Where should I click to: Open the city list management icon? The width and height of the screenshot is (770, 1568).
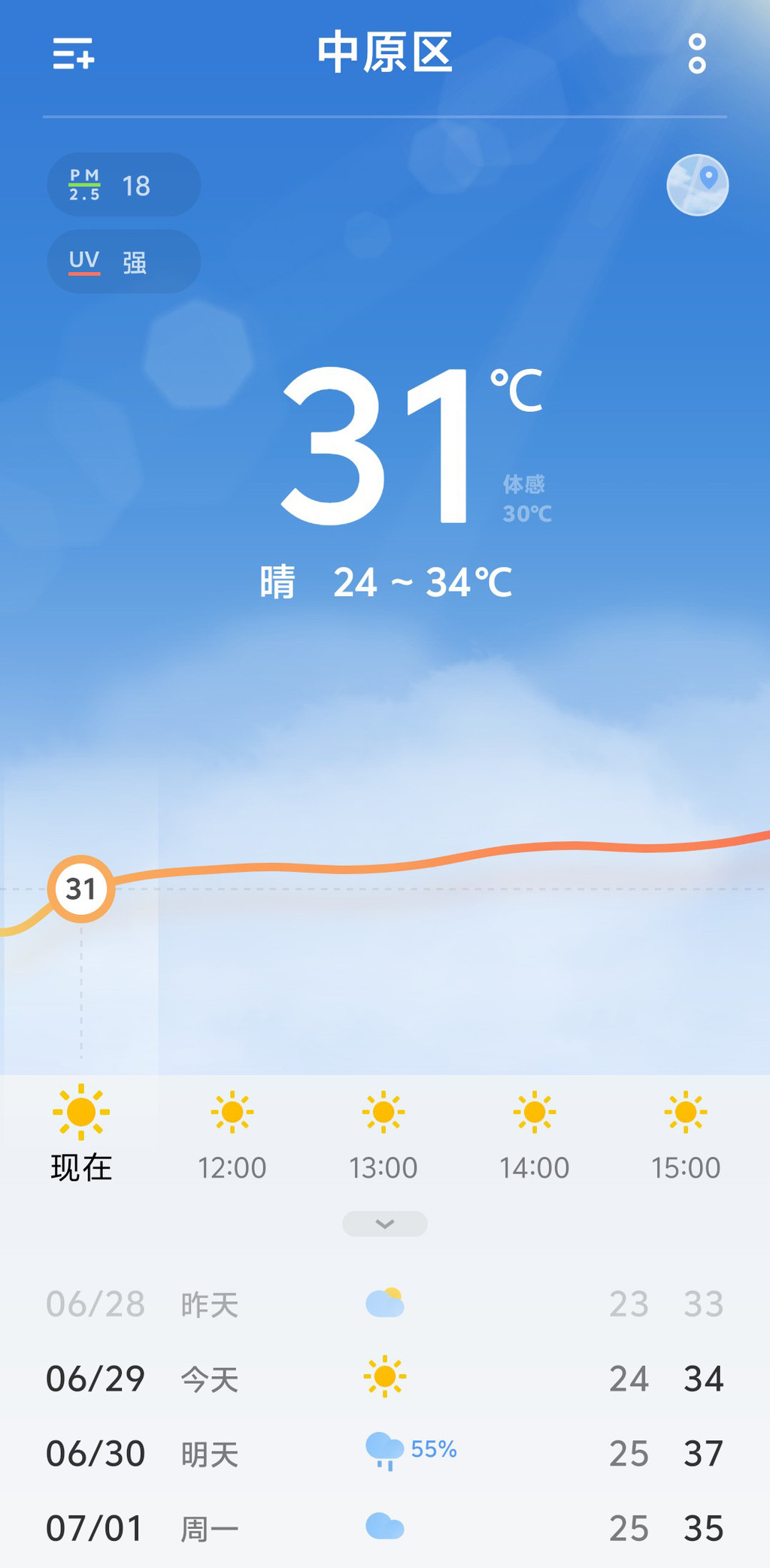[x=73, y=53]
